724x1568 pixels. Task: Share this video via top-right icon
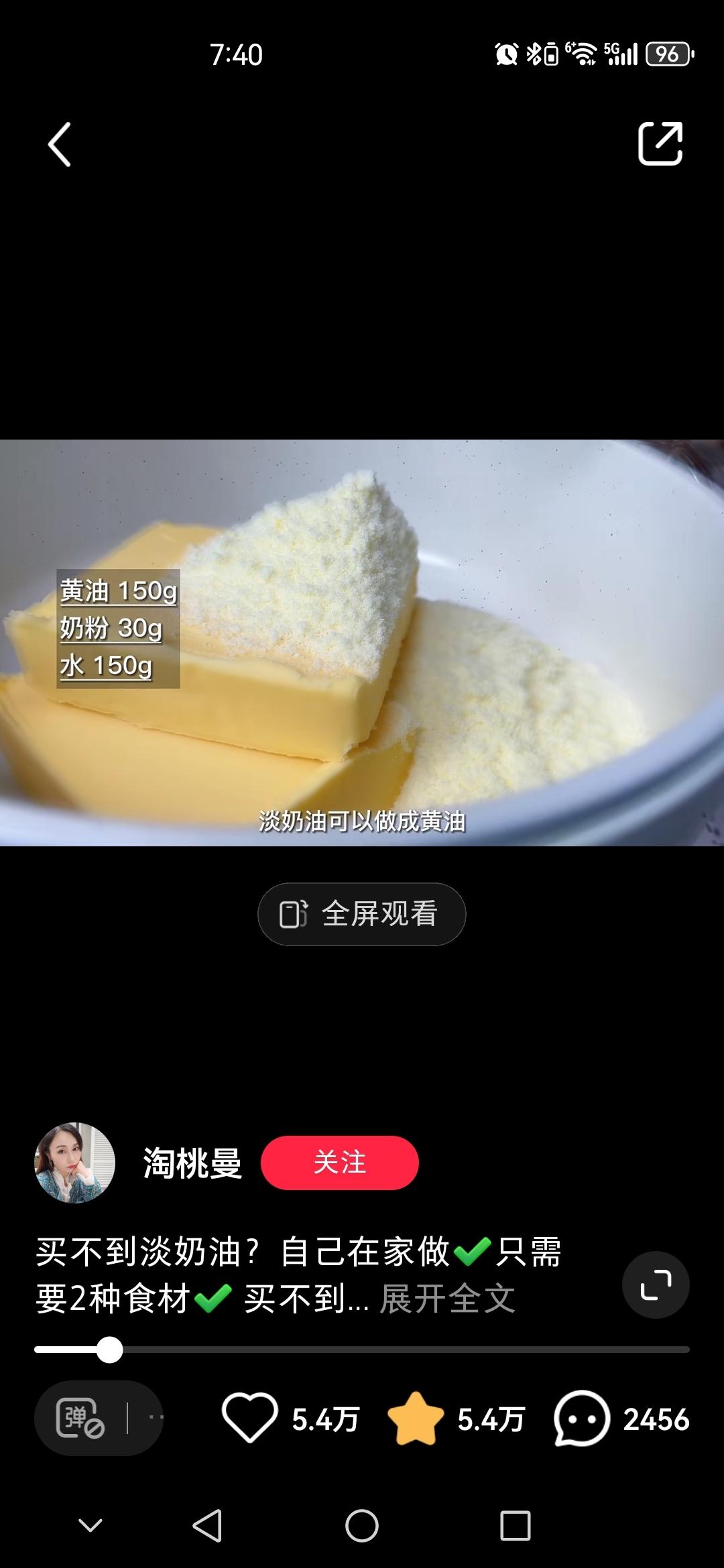[x=660, y=143]
